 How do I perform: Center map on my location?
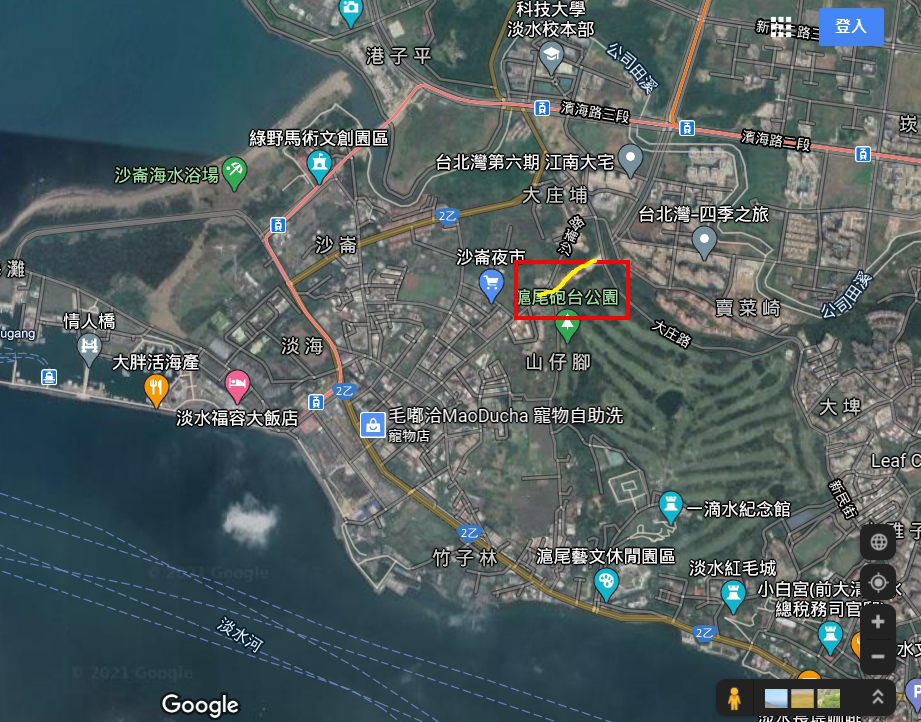point(878,583)
